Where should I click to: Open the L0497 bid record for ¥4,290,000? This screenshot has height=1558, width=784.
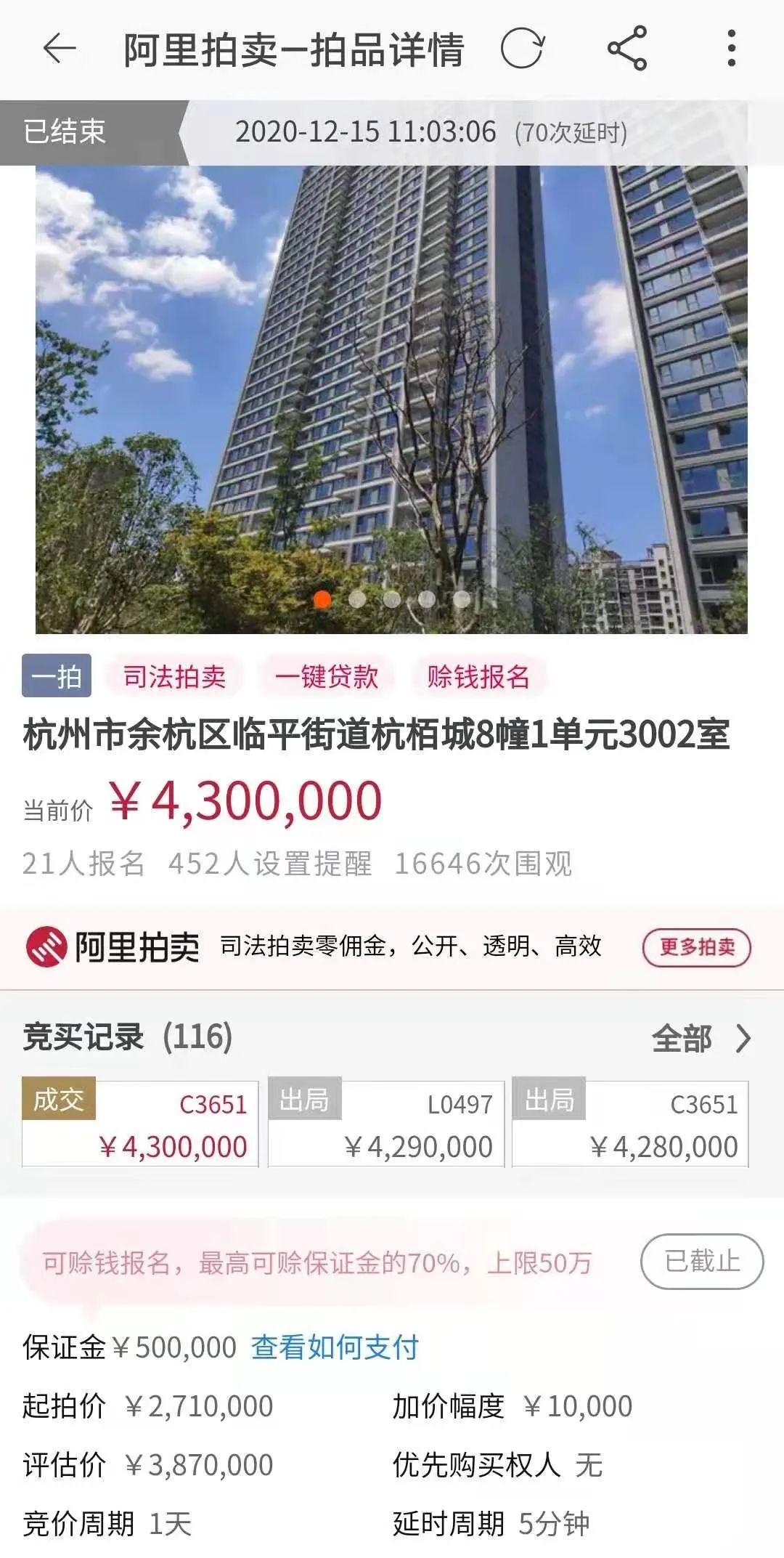click(x=385, y=1124)
